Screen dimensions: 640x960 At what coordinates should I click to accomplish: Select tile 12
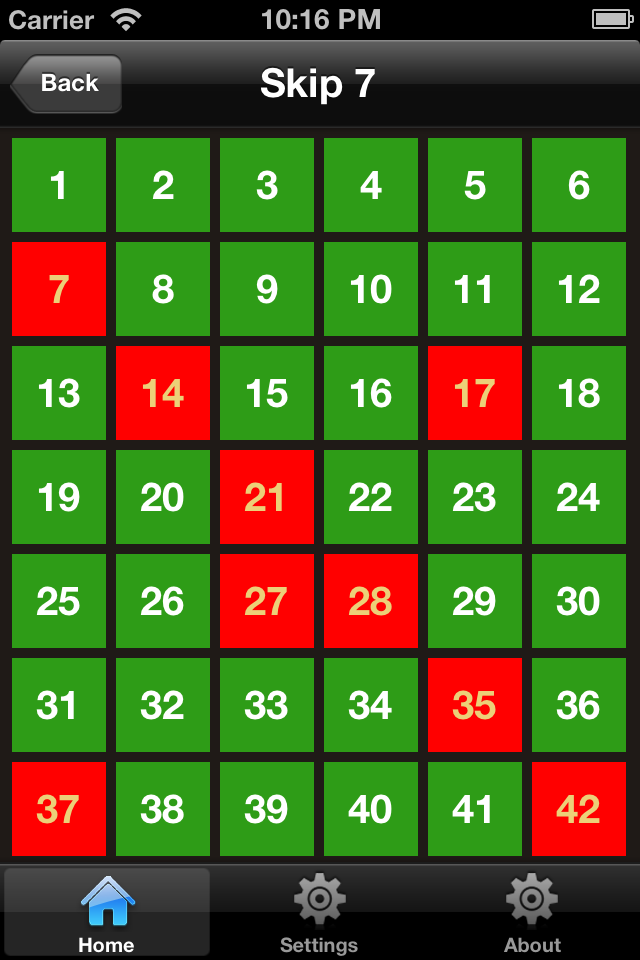tap(579, 289)
